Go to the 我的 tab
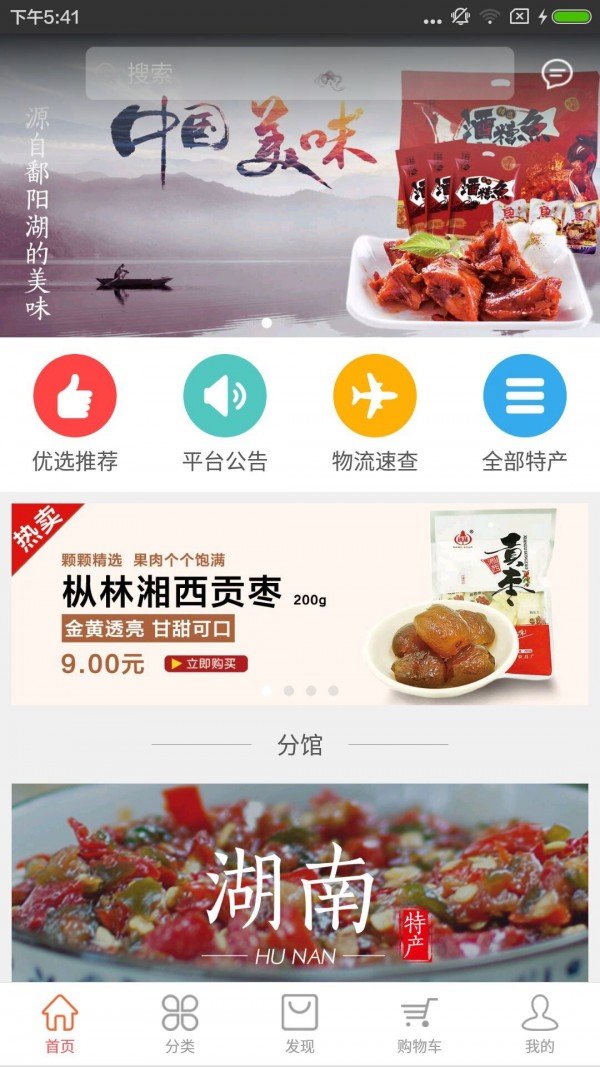This screenshot has width=600, height=1067. 540,1024
